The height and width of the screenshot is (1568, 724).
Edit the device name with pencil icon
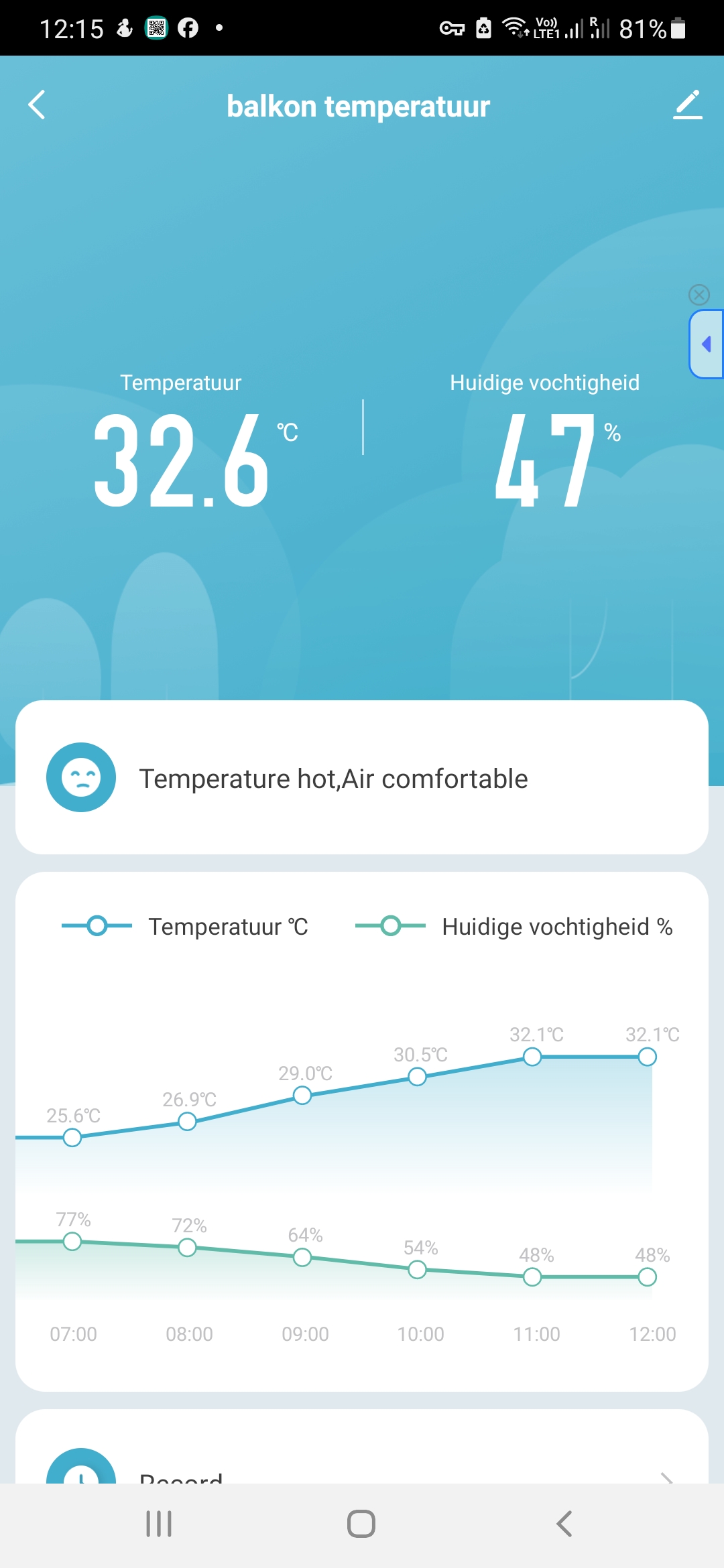687,105
